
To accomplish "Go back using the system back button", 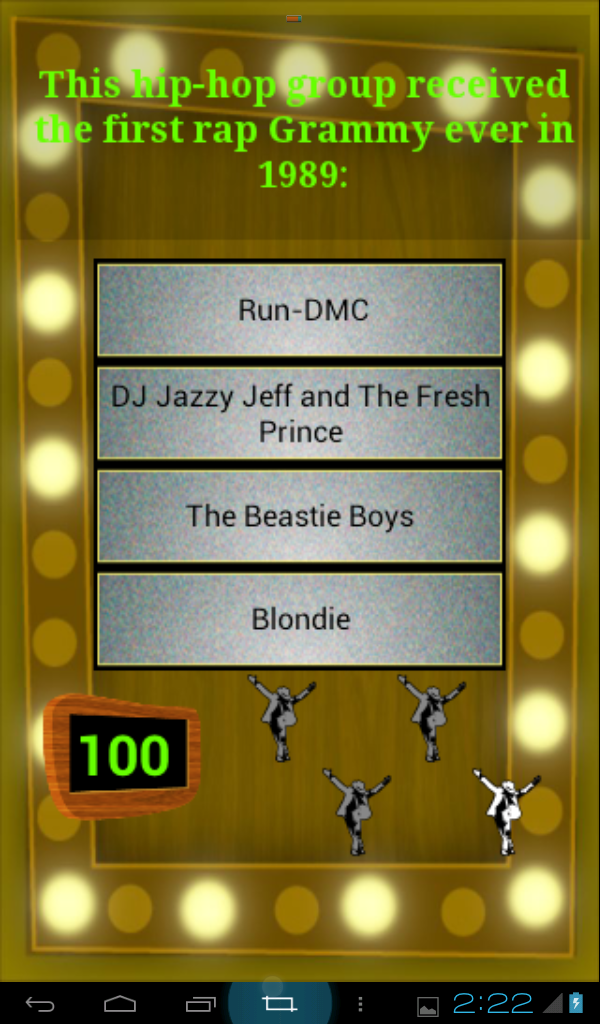I will click(40, 1003).
